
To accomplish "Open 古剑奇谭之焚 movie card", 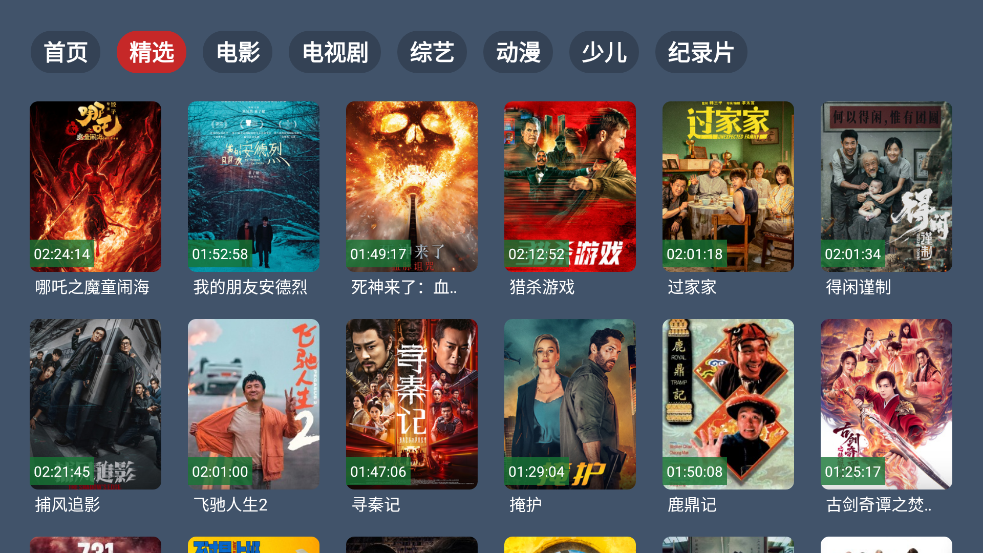I will pos(885,404).
